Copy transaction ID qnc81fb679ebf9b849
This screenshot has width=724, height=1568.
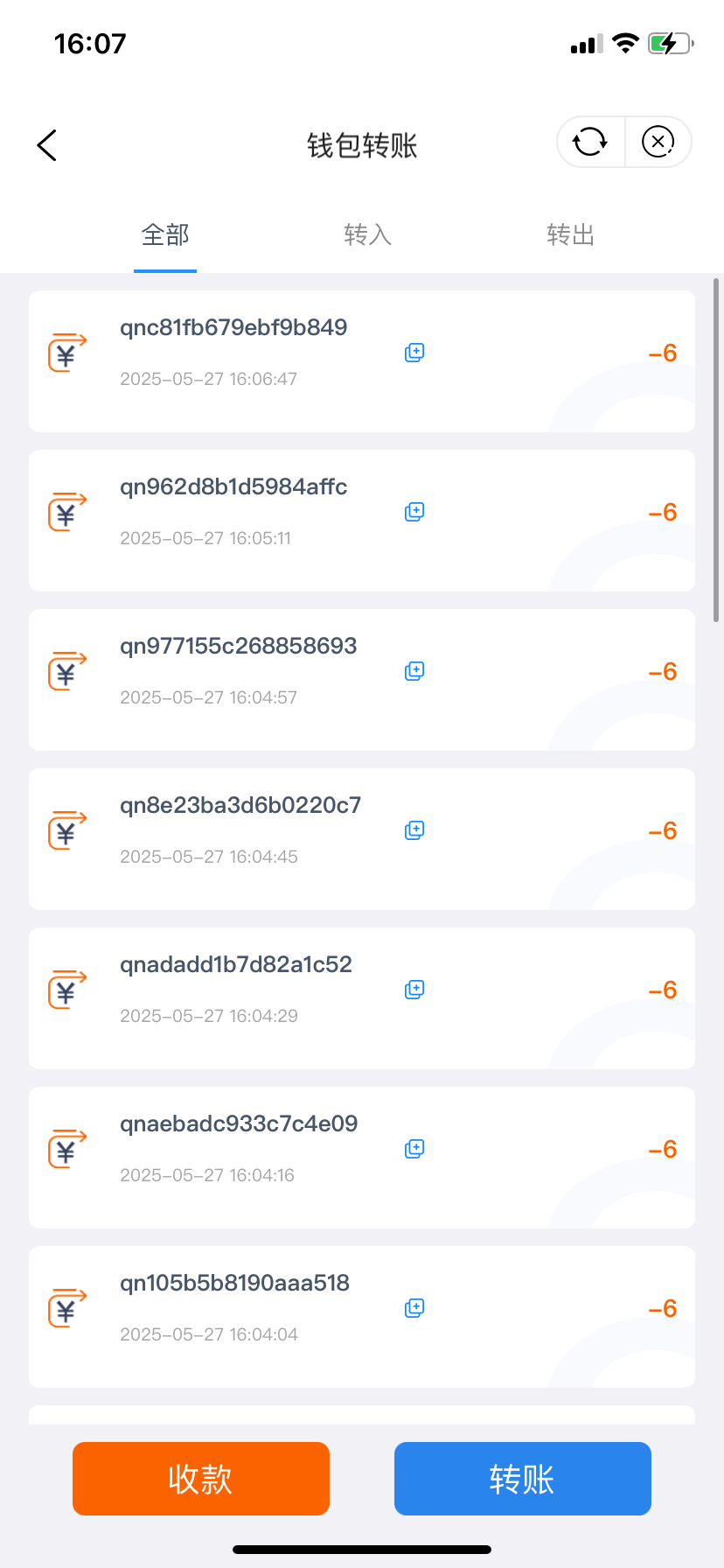[414, 353]
